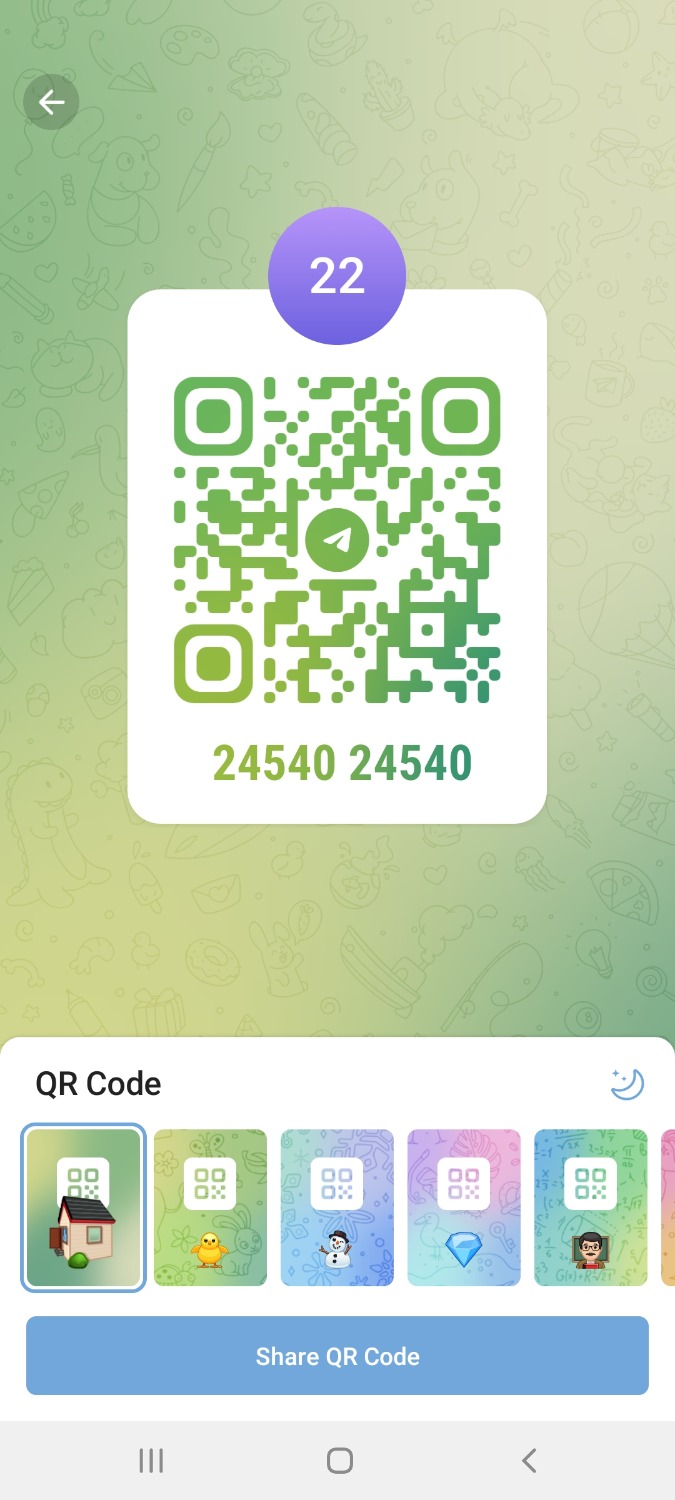Go back using the top arrow
This screenshot has height=1500, width=675.
coord(51,101)
